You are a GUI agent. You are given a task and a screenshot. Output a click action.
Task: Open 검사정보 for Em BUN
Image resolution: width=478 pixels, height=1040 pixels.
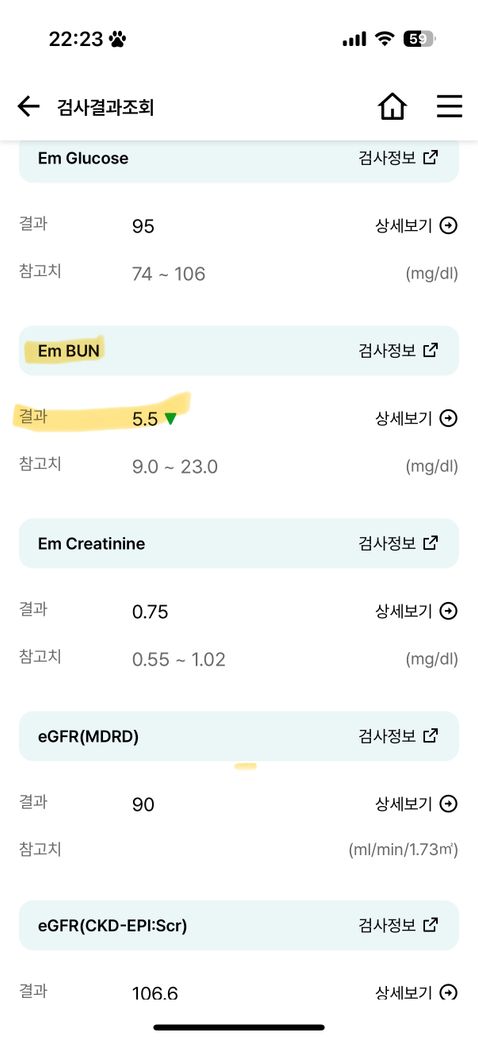click(x=398, y=350)
